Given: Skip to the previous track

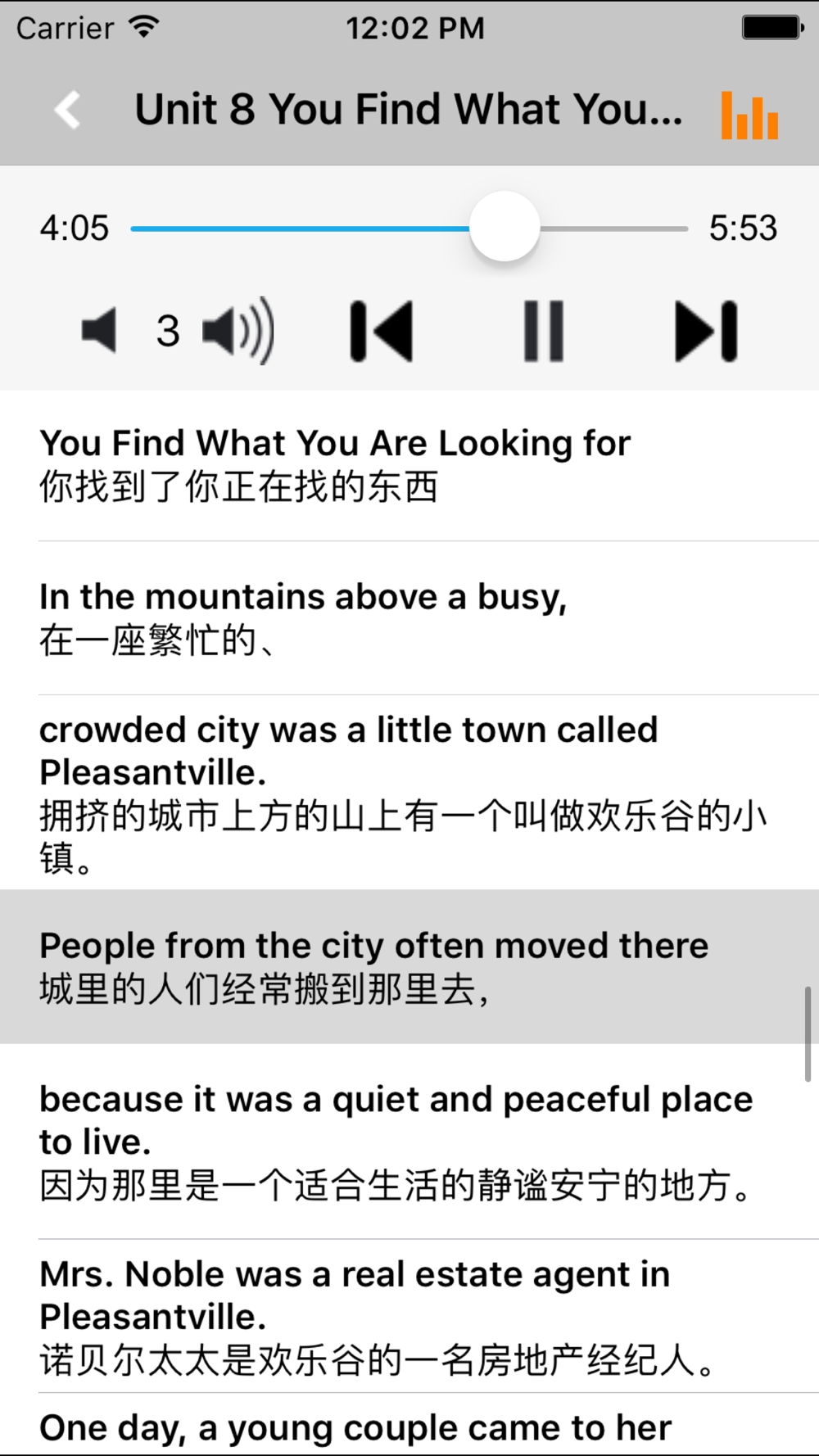Looking at the screenshot, I should point(382,331).
